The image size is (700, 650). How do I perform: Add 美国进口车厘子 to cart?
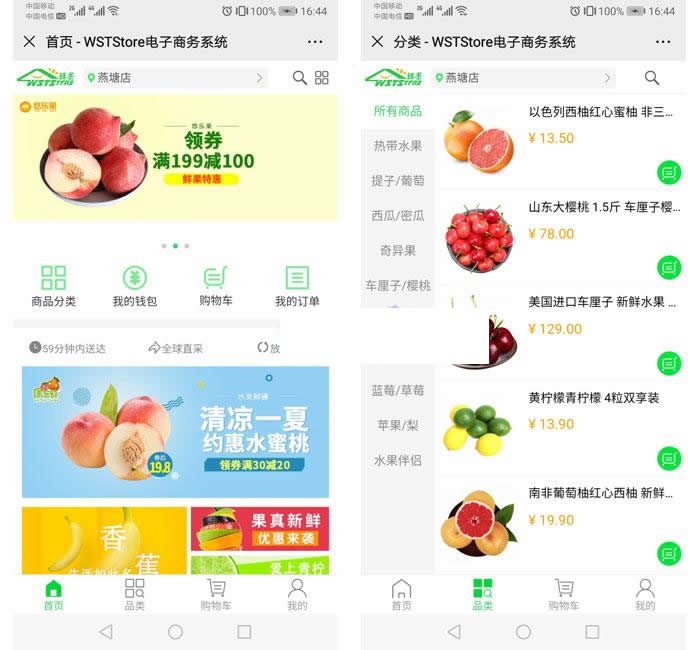click(x=669, y=363)
